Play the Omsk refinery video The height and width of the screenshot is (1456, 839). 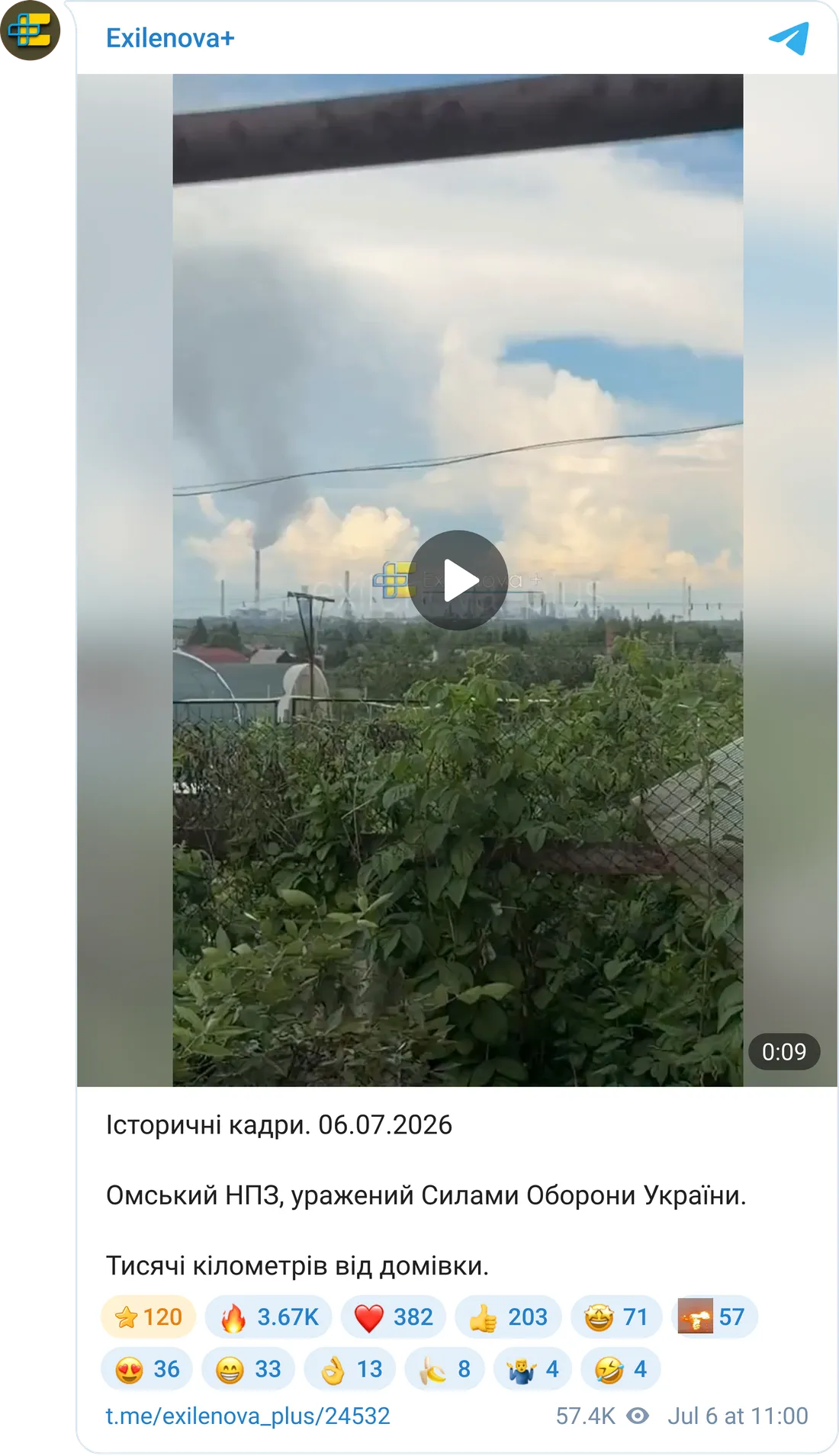pyautogui.click(x=458, y=580)
